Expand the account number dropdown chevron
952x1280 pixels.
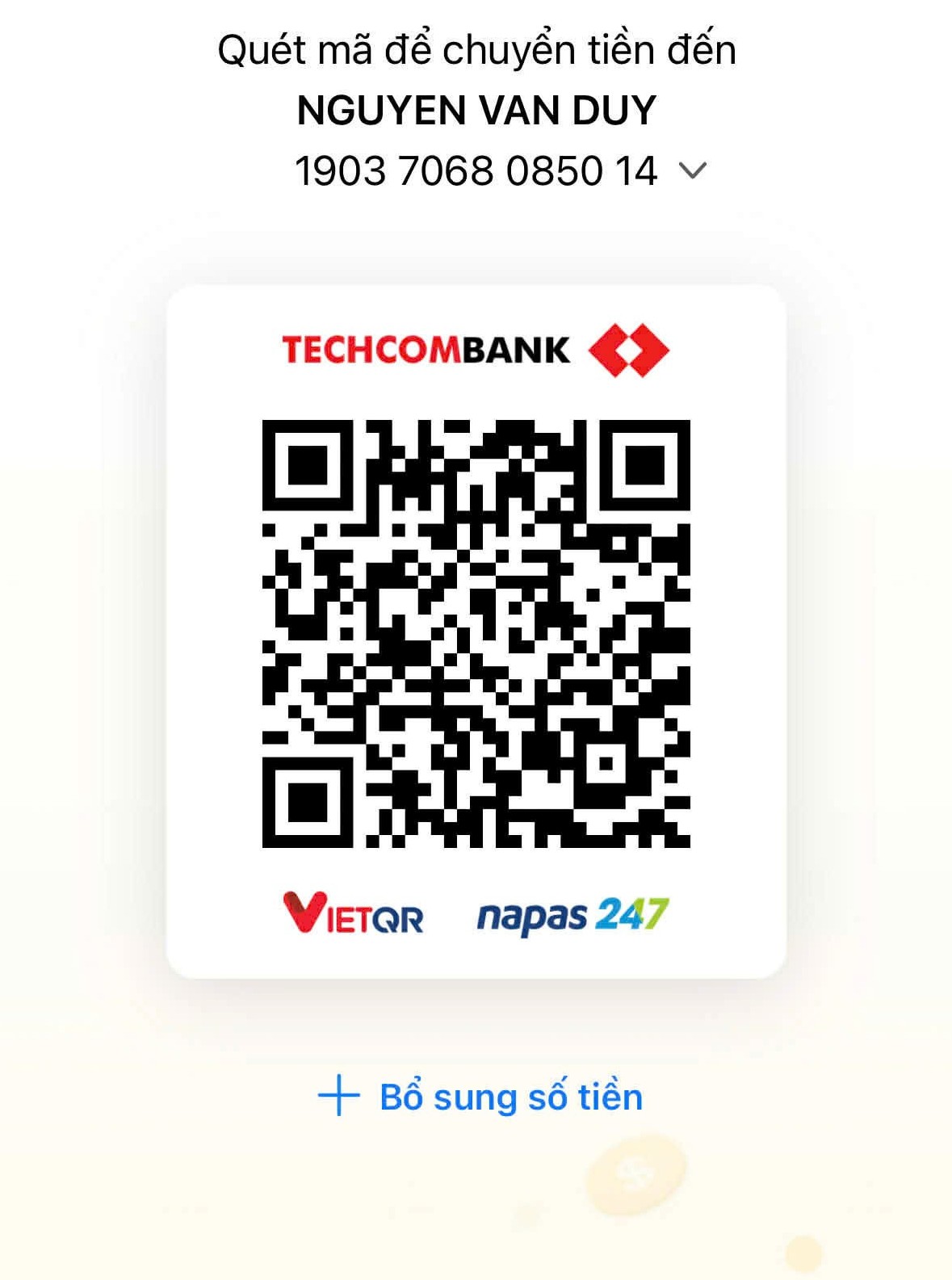pyautogui.click(x=693, y=171)
